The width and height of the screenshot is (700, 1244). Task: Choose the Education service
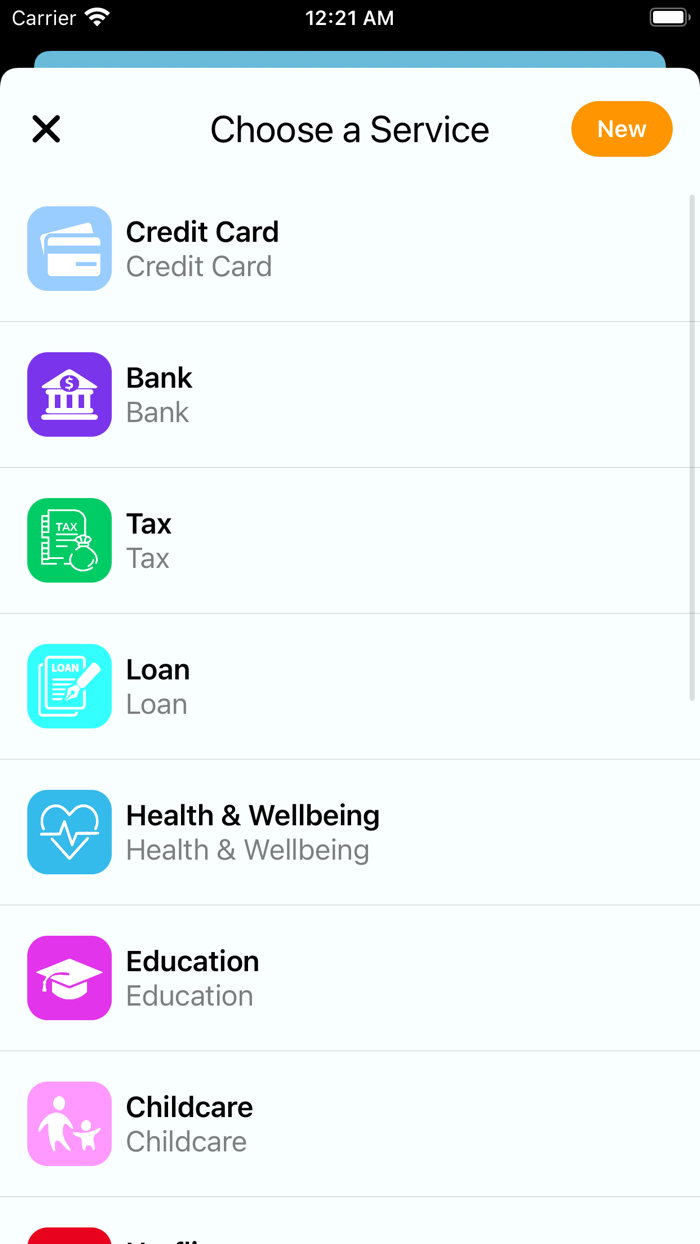coord(350,979)
